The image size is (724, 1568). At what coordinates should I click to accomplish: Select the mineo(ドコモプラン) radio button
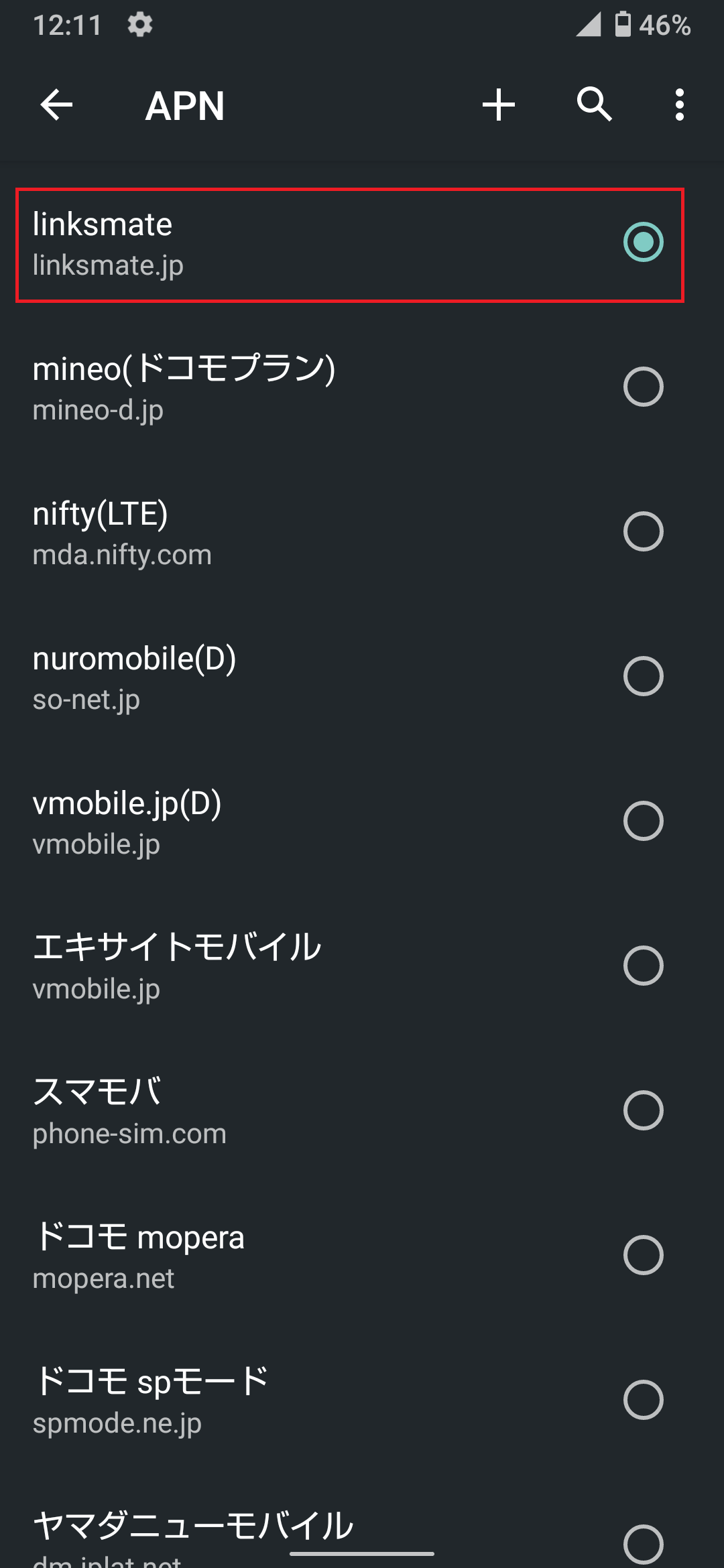[644, 387]
